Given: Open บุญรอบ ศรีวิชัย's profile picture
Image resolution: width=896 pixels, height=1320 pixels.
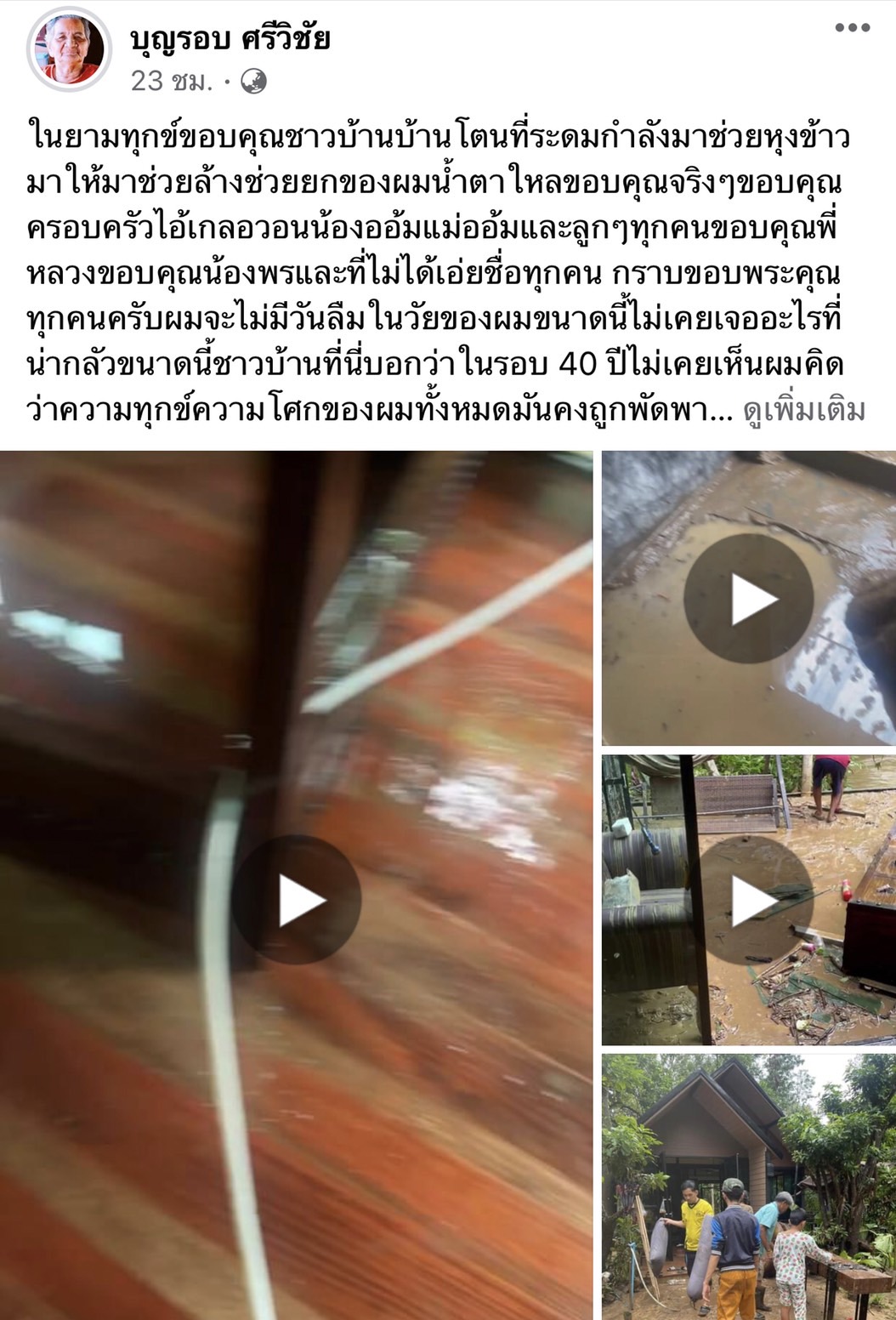Looking at the screenshot, I should pos(70,53).
